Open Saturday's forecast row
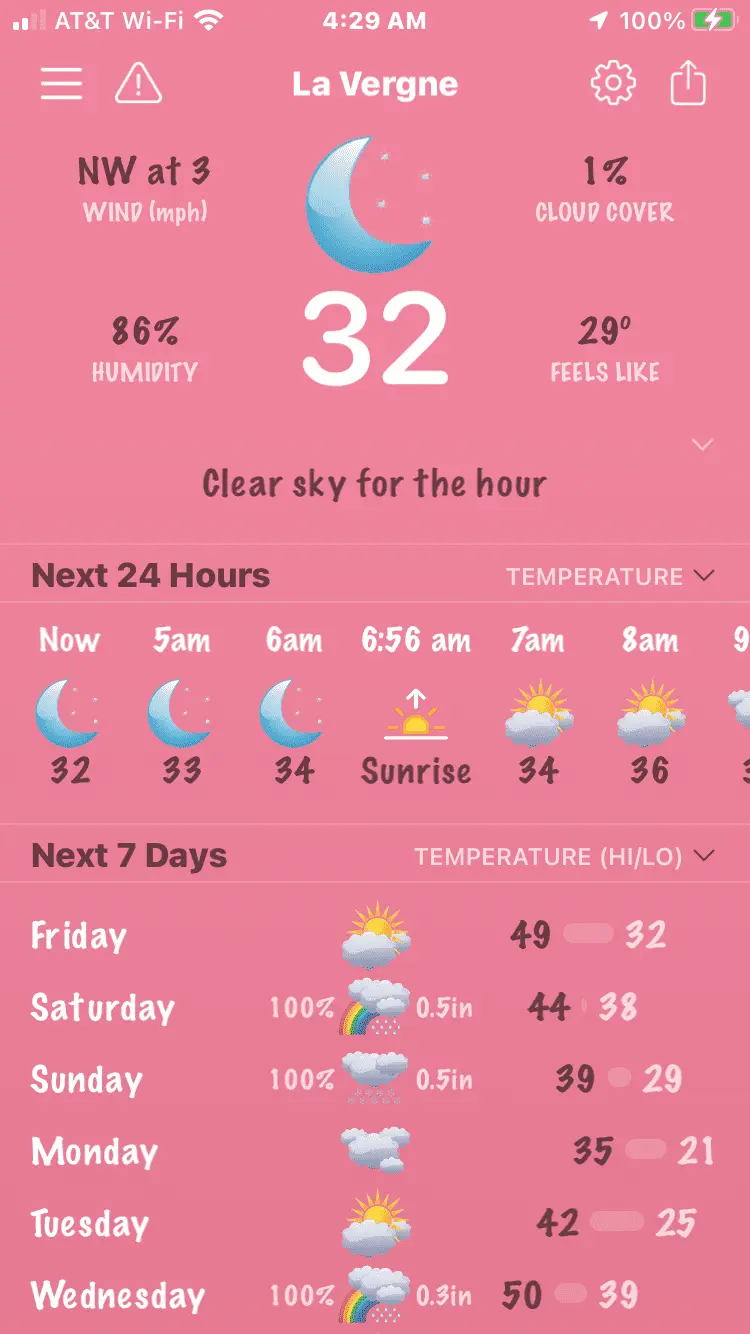 (x=375, y=1008)
